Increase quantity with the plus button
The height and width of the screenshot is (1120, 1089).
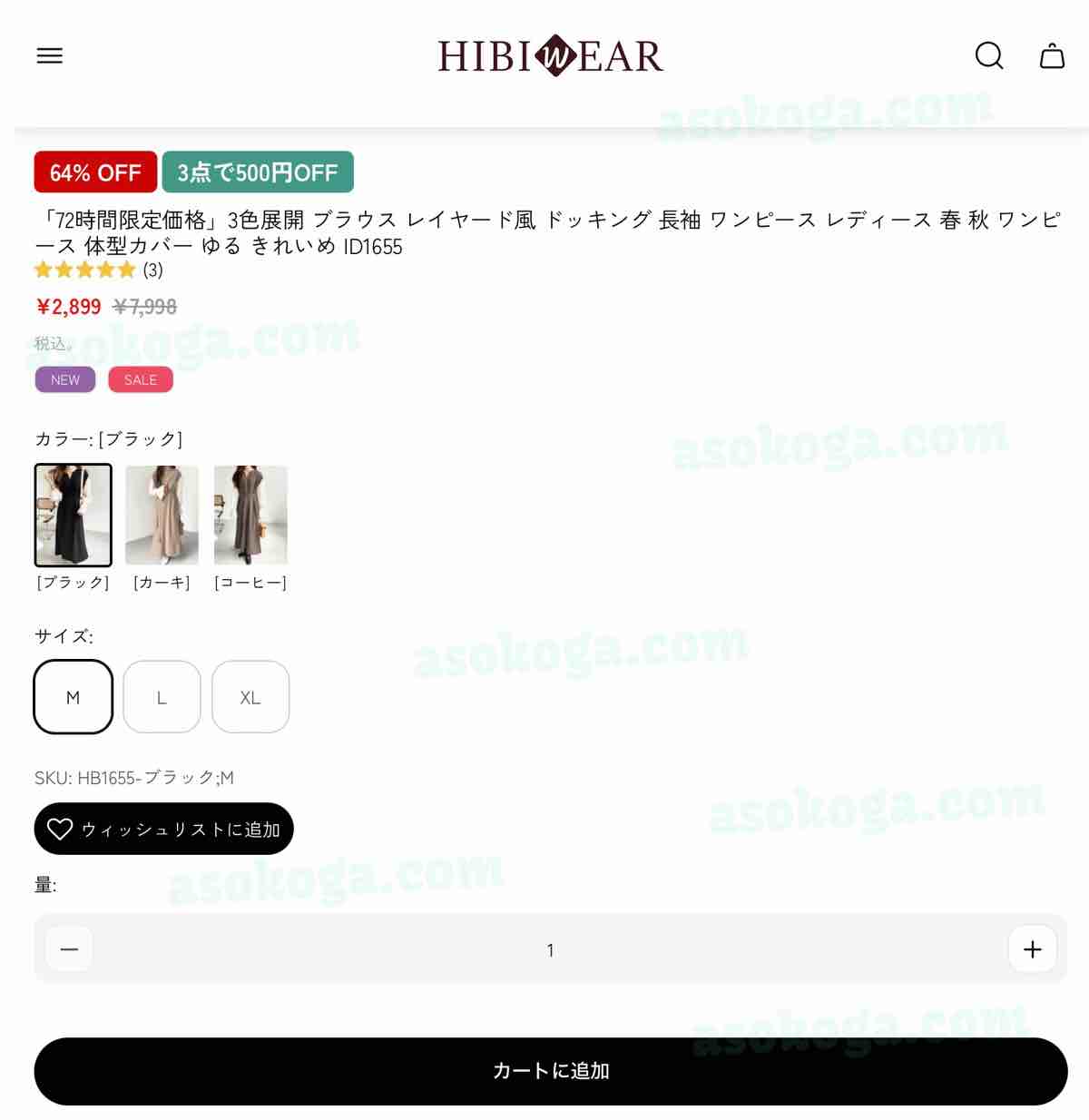[1032, 949]
